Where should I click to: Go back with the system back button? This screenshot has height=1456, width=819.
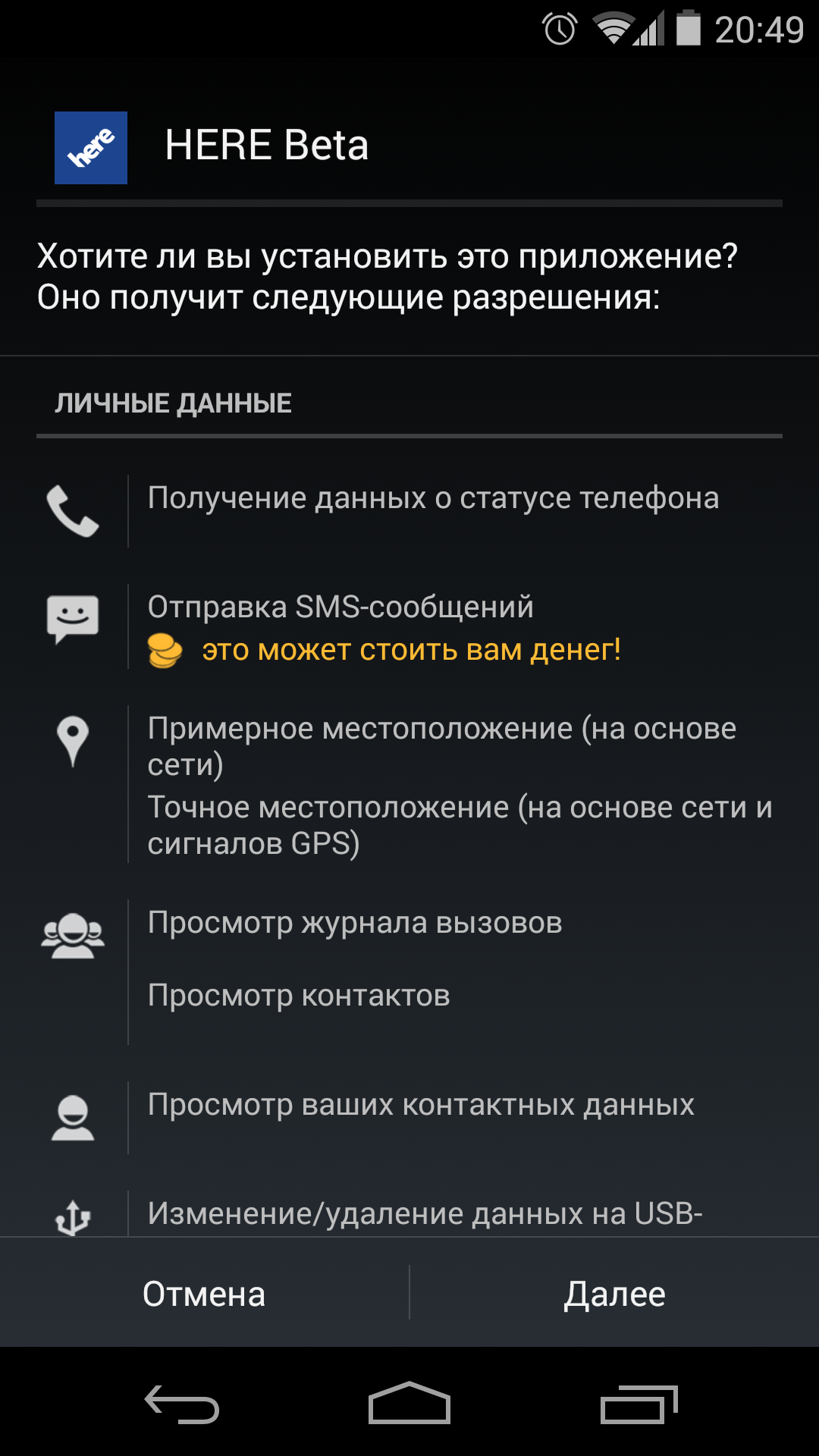coord(182,1404)
